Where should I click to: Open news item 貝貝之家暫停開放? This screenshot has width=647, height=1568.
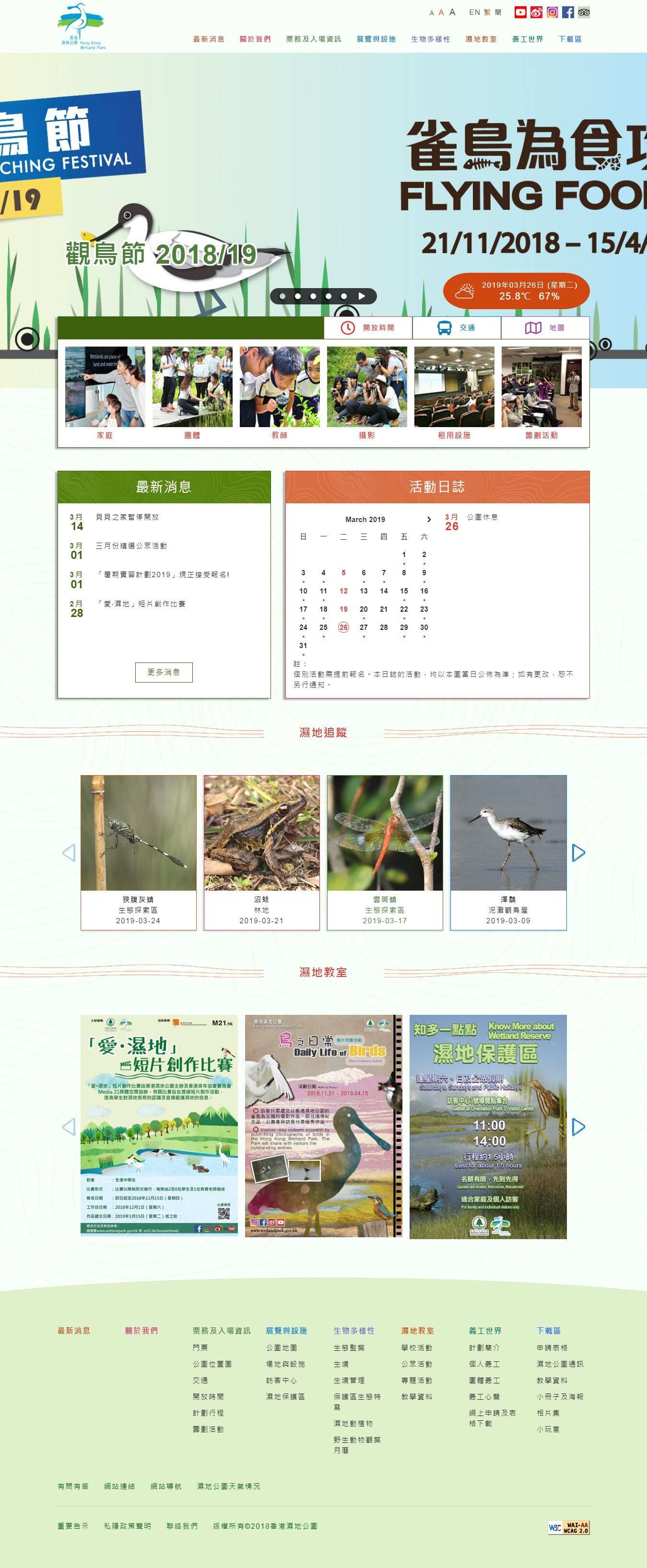[x=127, y=517]
